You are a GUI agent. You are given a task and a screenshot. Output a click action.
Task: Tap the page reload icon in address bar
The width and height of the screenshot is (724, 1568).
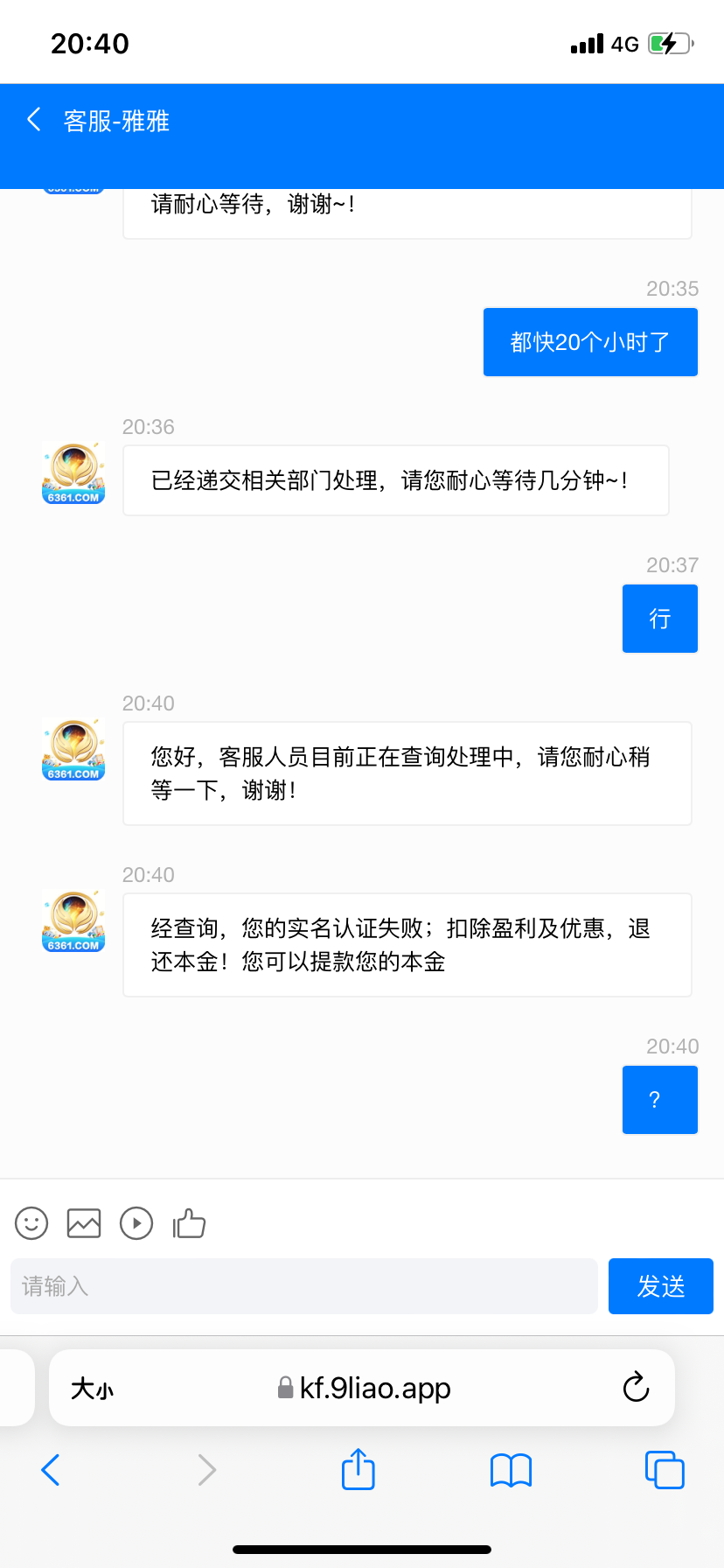(636, 1388)
